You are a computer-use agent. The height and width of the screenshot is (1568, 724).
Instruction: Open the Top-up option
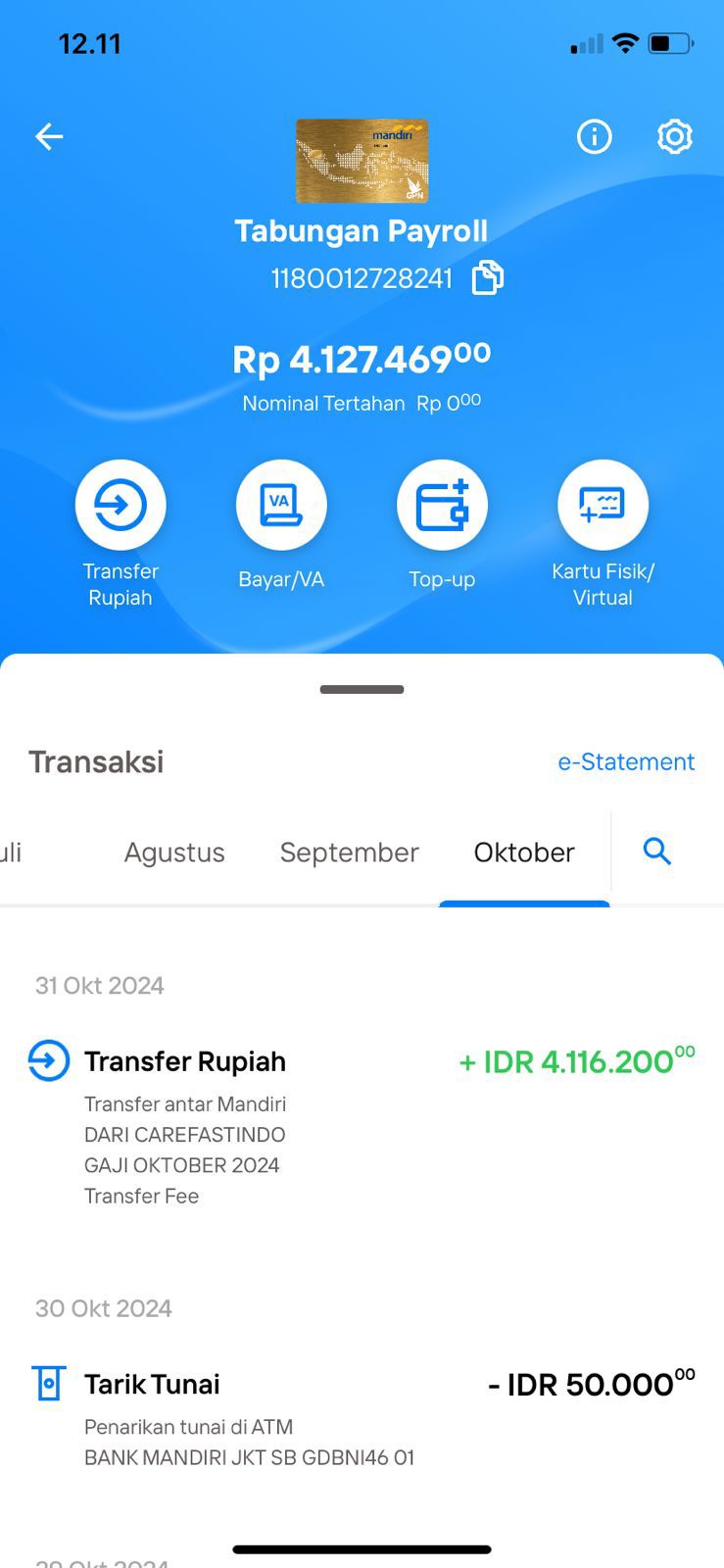click(442, 525)
